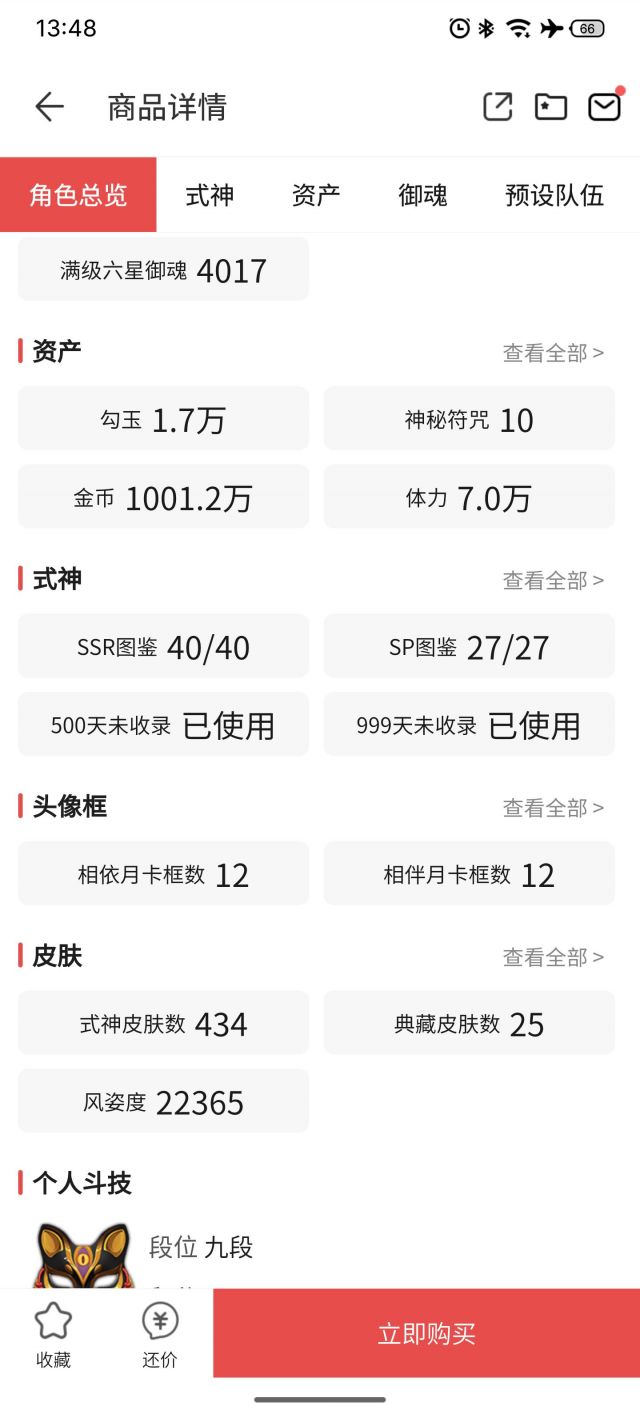View all under 皮肤 section
The height and width of the screenshot is (1422, 640).
coord(553,957)
